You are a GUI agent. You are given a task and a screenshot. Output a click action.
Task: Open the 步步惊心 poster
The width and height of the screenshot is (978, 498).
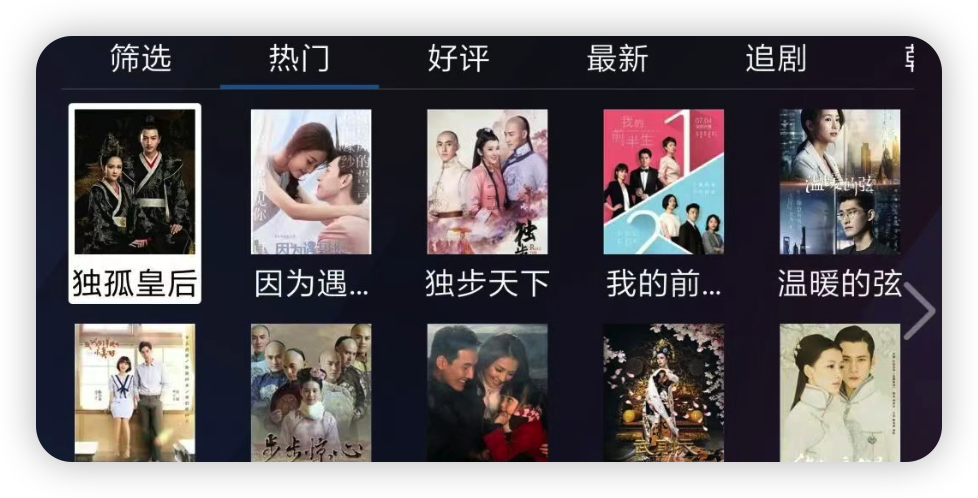311,392
